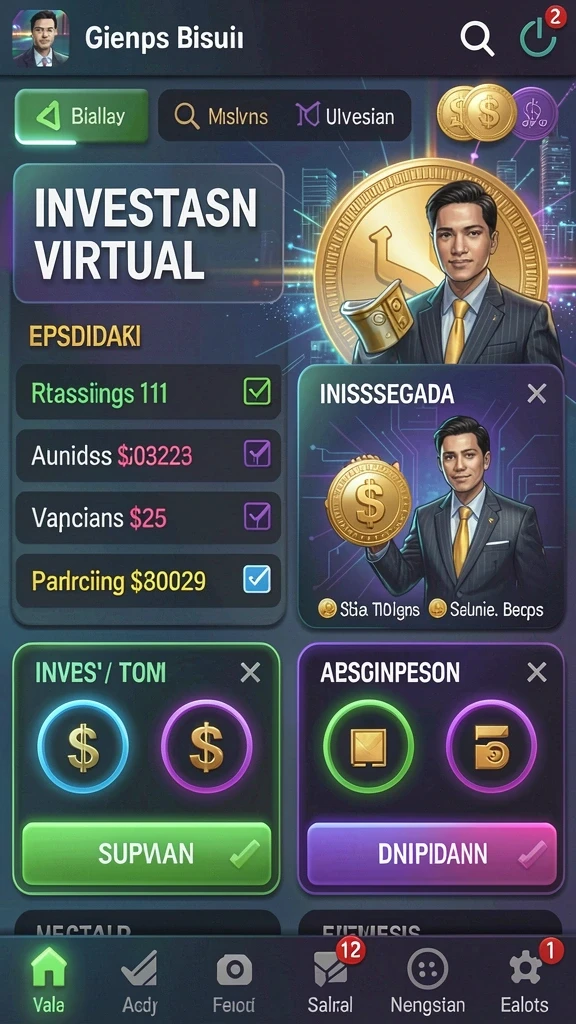Viewport: 576px width, 1024px height.
Task: Tap the power icon with badge 2
Action: 539,37
